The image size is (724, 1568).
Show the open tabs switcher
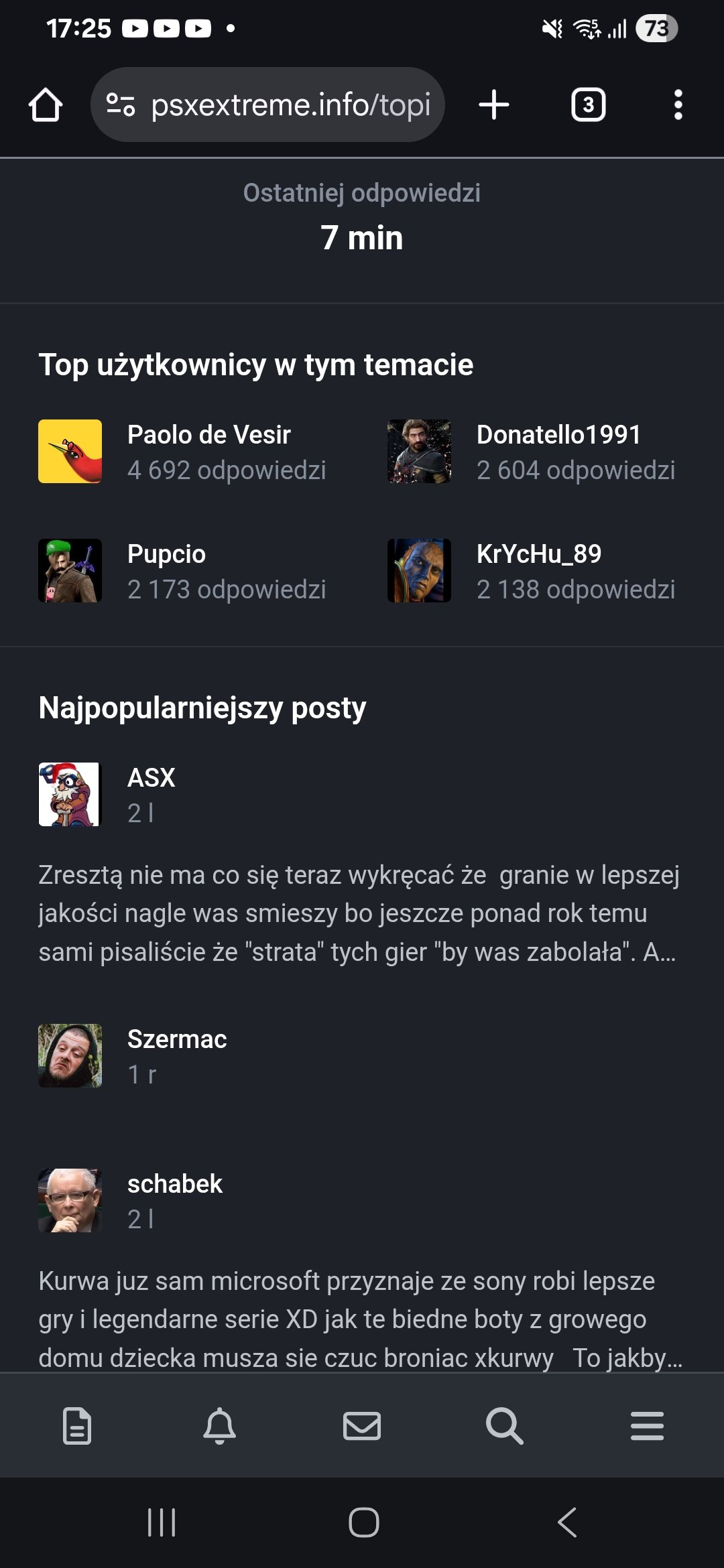coord(588,105)
